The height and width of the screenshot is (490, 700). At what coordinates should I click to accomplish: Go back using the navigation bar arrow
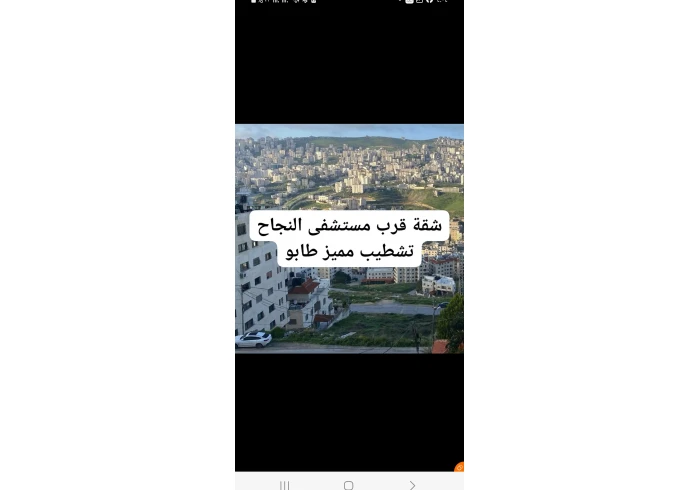coord(412,485)
